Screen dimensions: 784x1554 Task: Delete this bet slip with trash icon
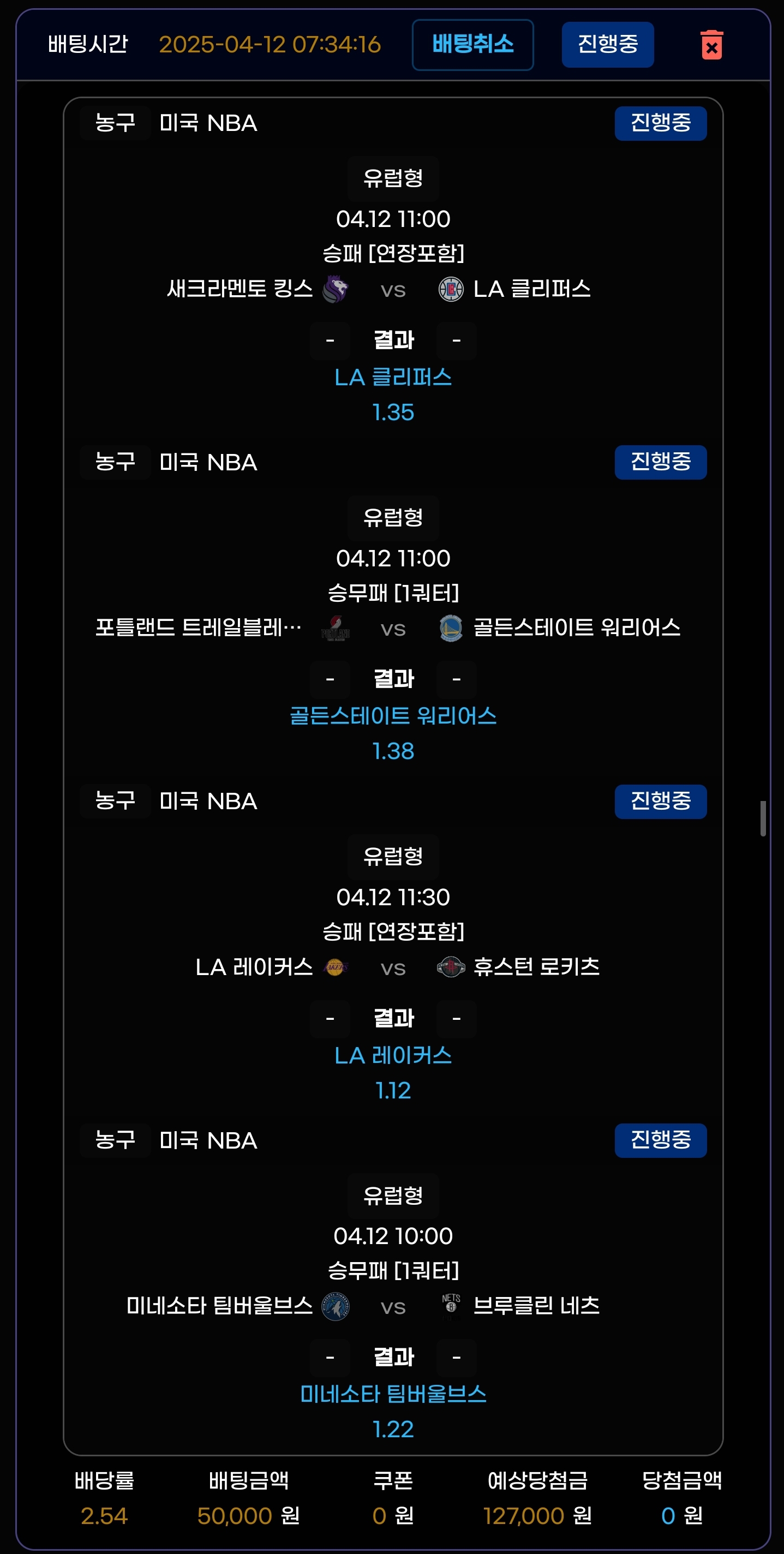click(711, 45)
